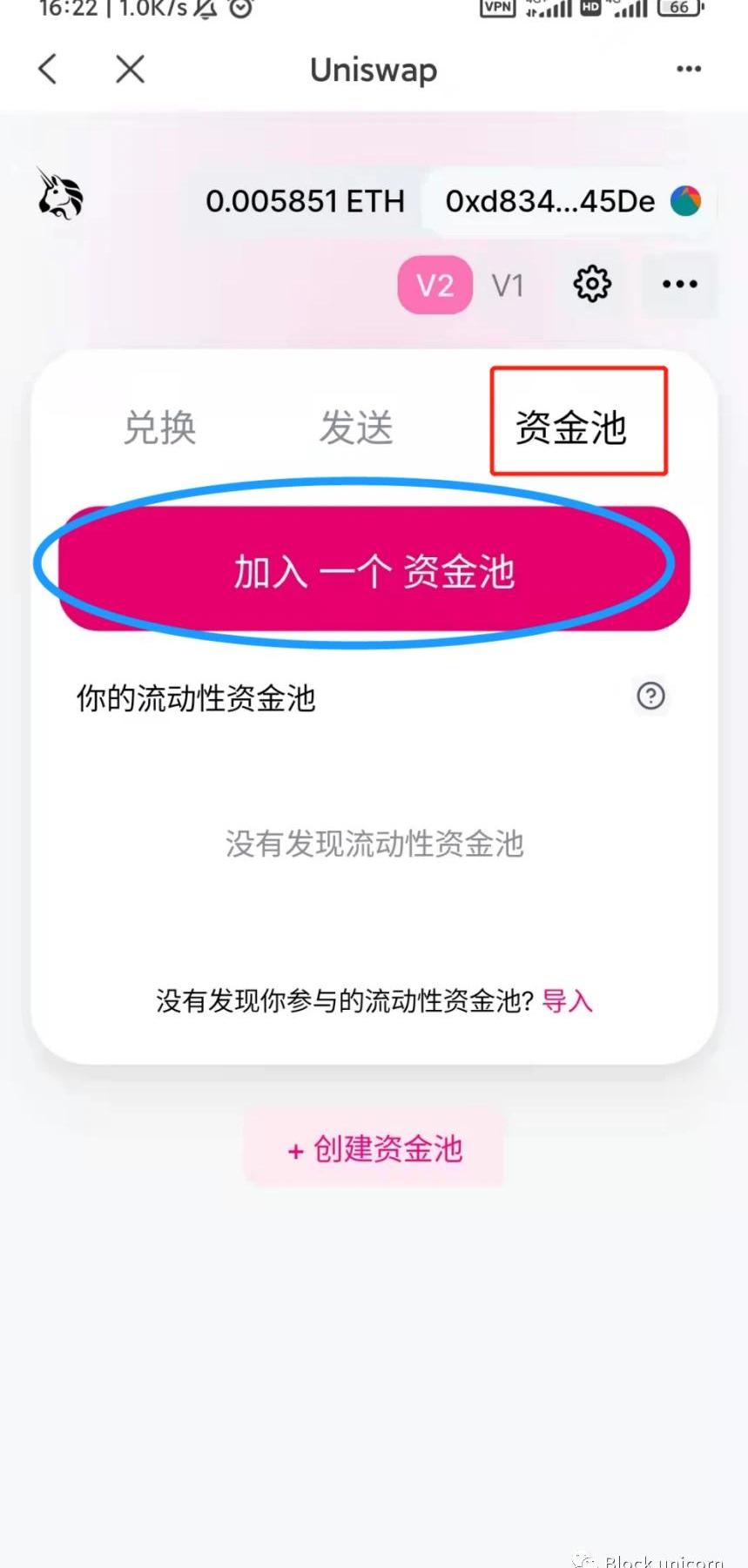Tap the Uniswap unicorn logo
Screen dimensions: 748x1568
pos(59,194)
